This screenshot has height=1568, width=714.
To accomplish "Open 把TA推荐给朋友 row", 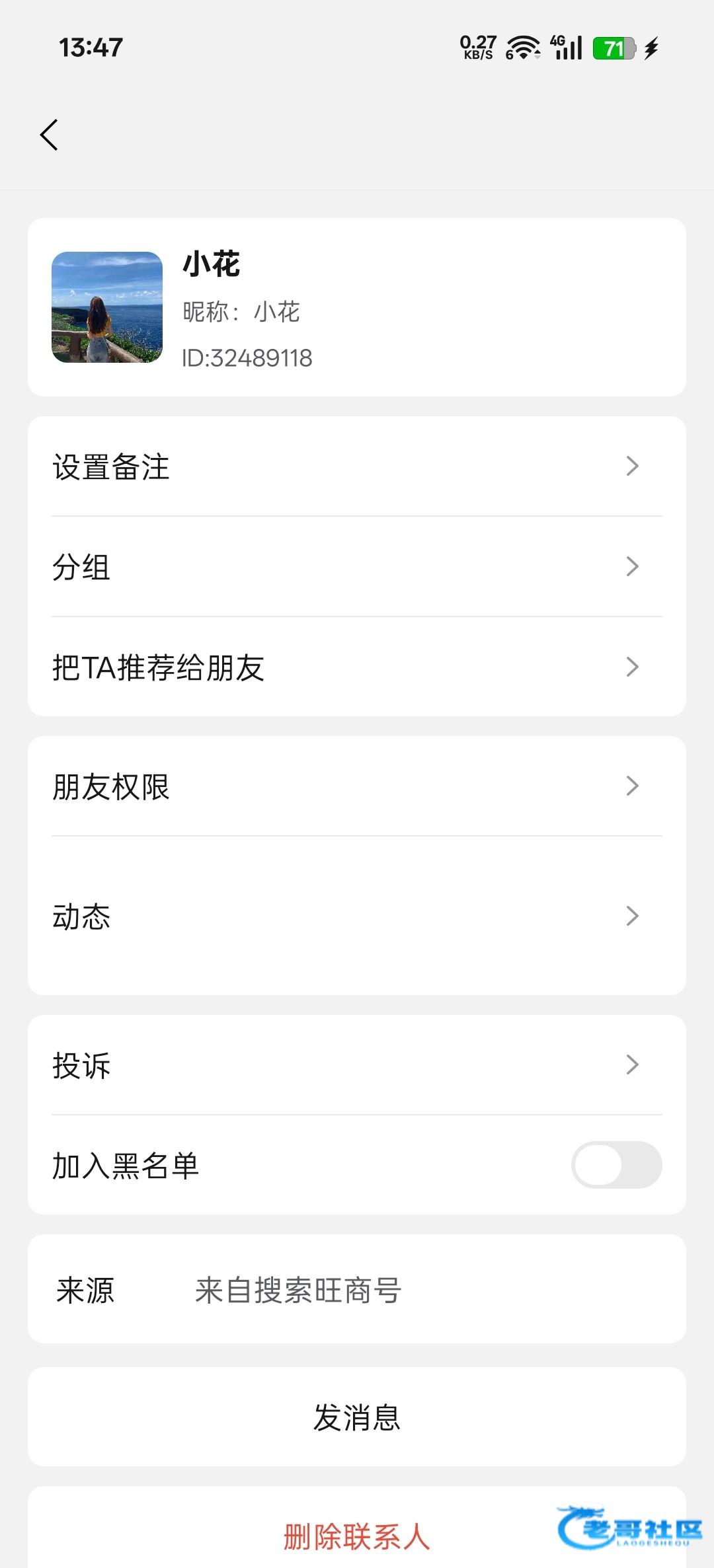I will click(357, 667).
